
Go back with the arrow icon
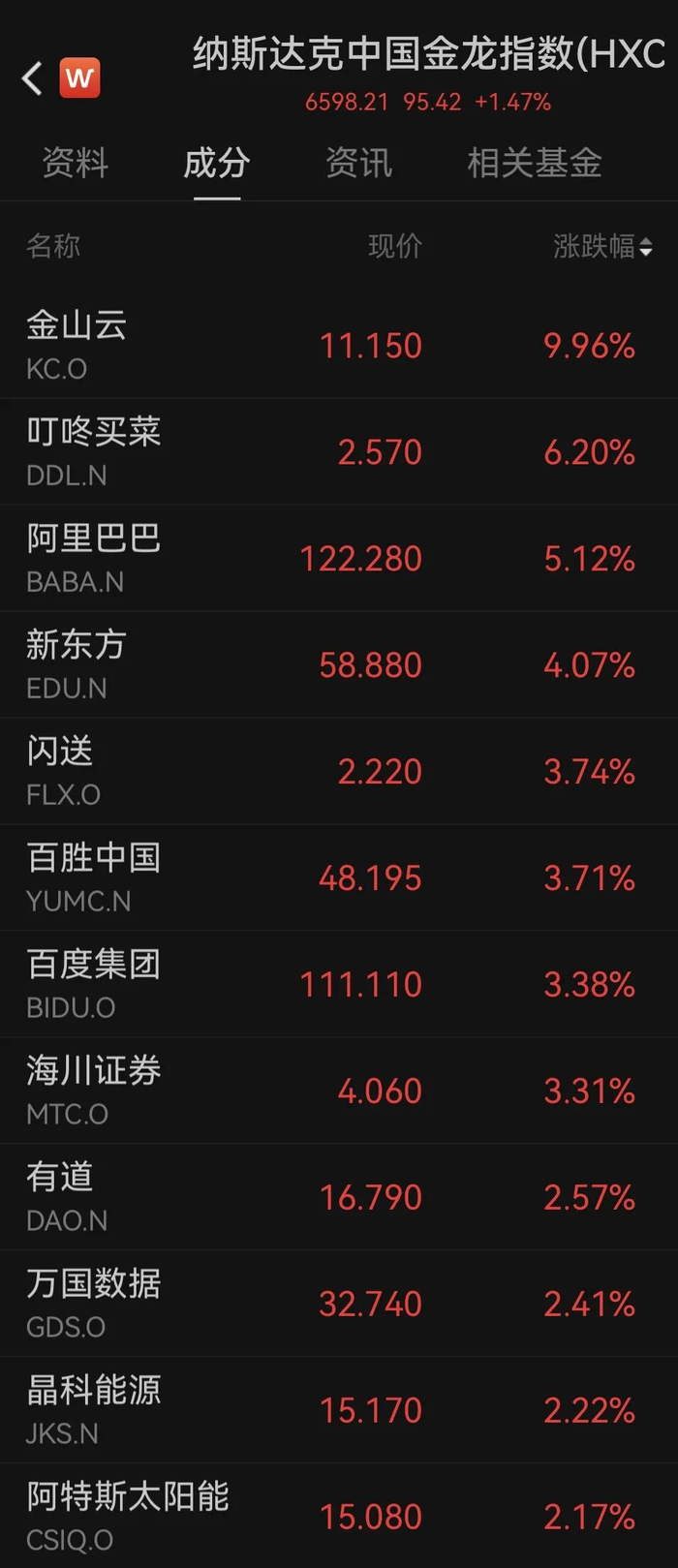(x=32, y=78)
